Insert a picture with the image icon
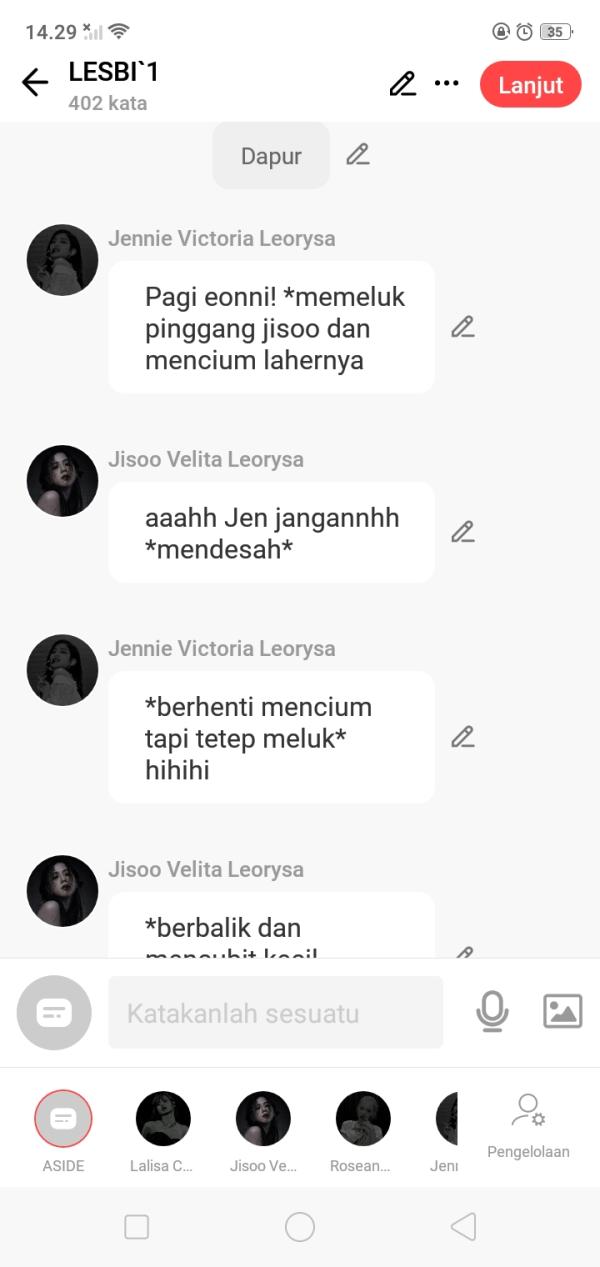Screen dimensions: 600x1267 click(x=562, y=1012)
